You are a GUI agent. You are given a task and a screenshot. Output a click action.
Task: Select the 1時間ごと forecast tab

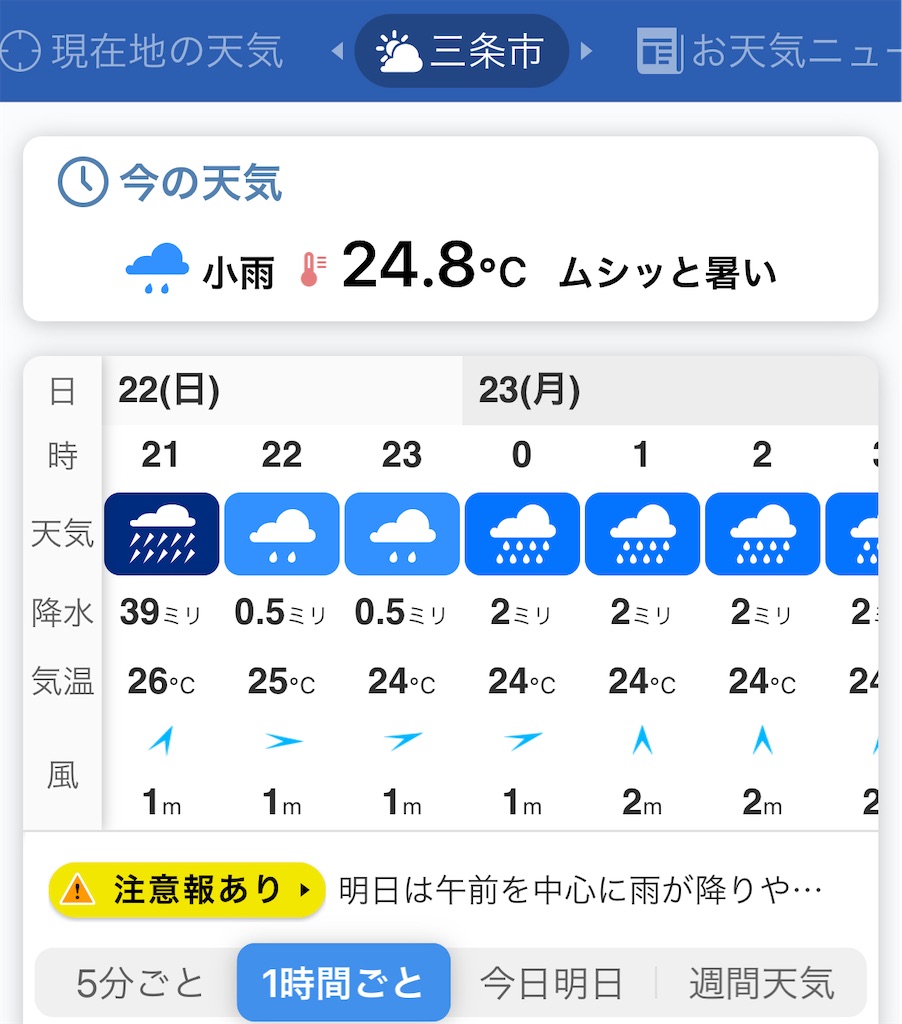(x=343, y=983)
